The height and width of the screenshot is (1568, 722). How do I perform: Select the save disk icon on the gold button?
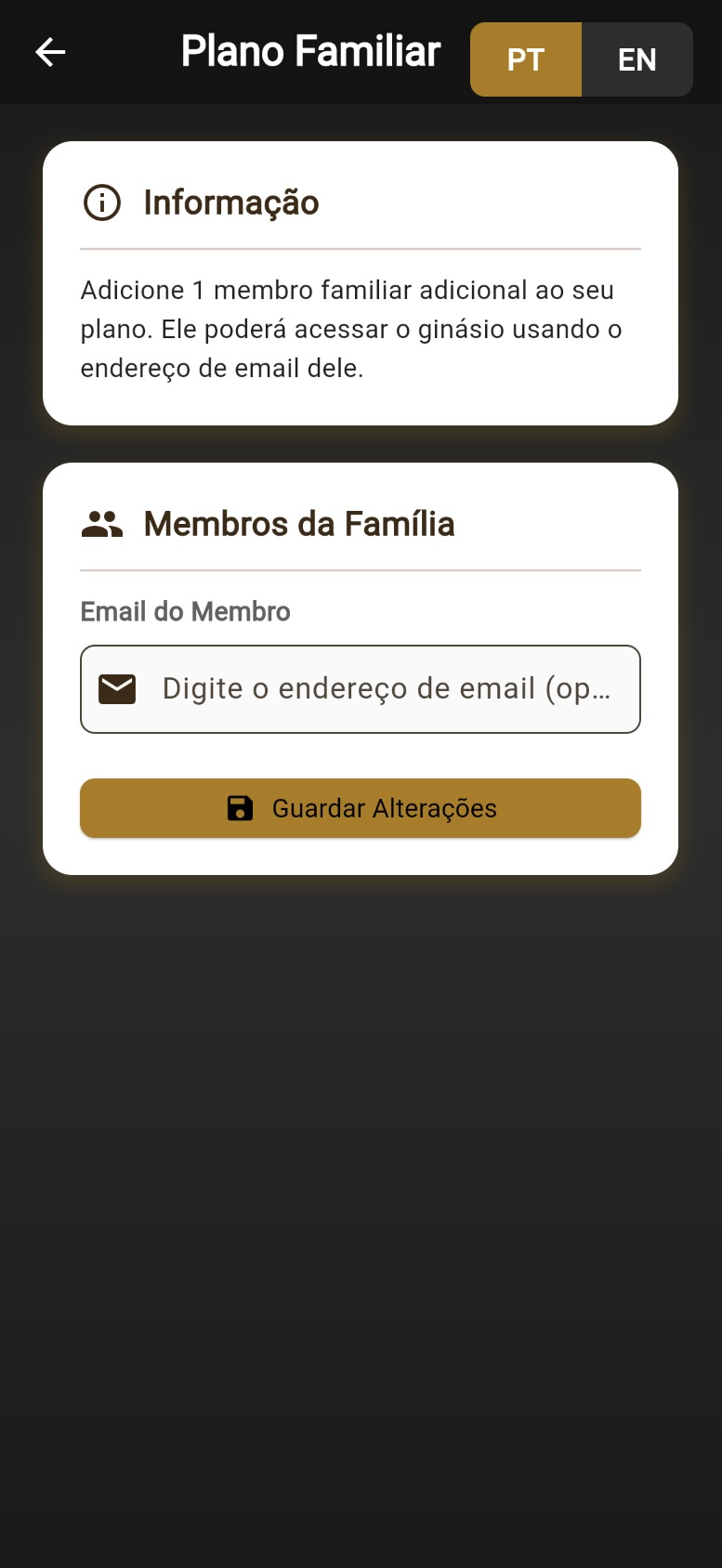pos(240,808)
